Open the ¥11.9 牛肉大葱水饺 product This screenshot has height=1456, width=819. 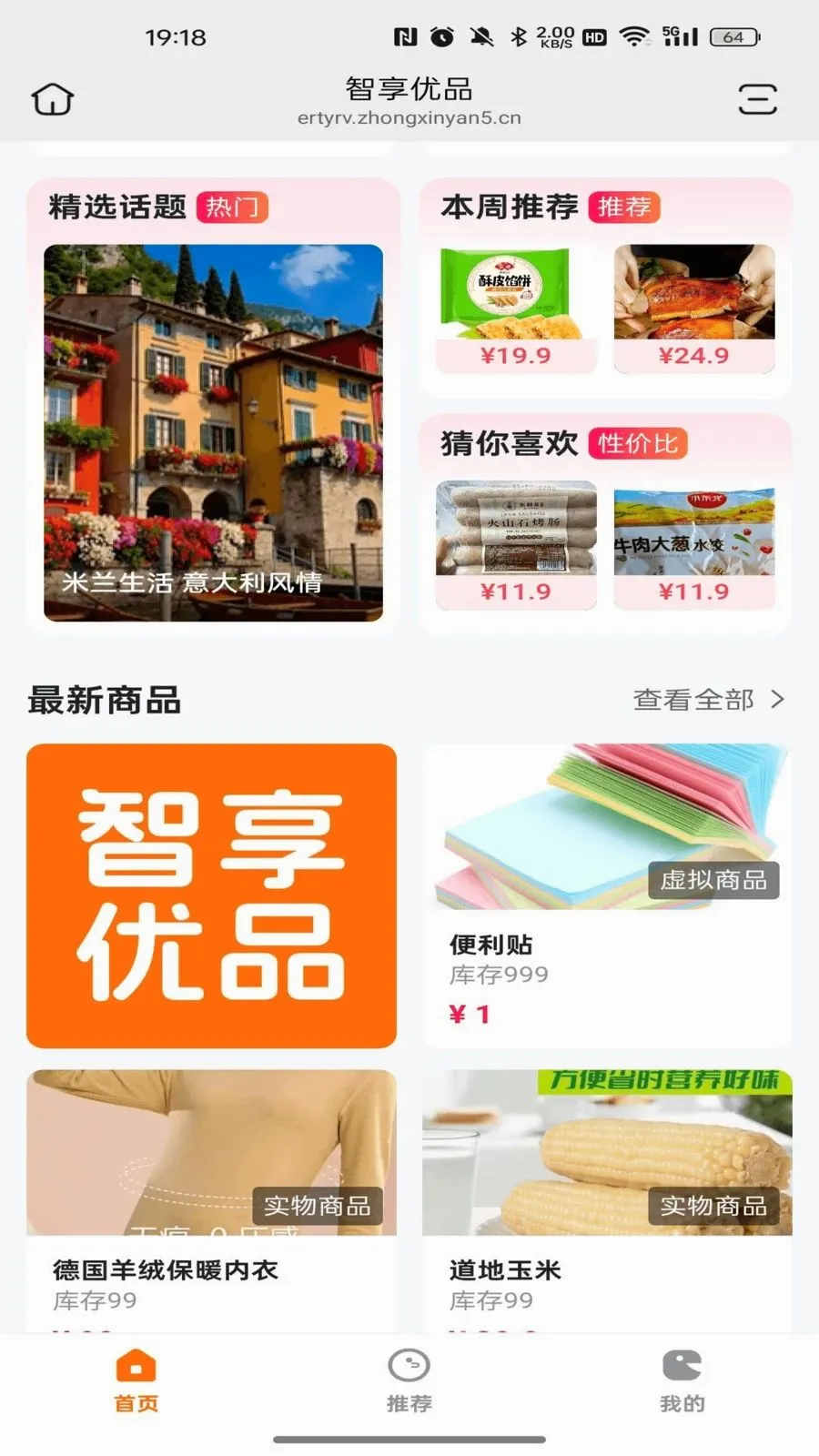click(694, 545)
